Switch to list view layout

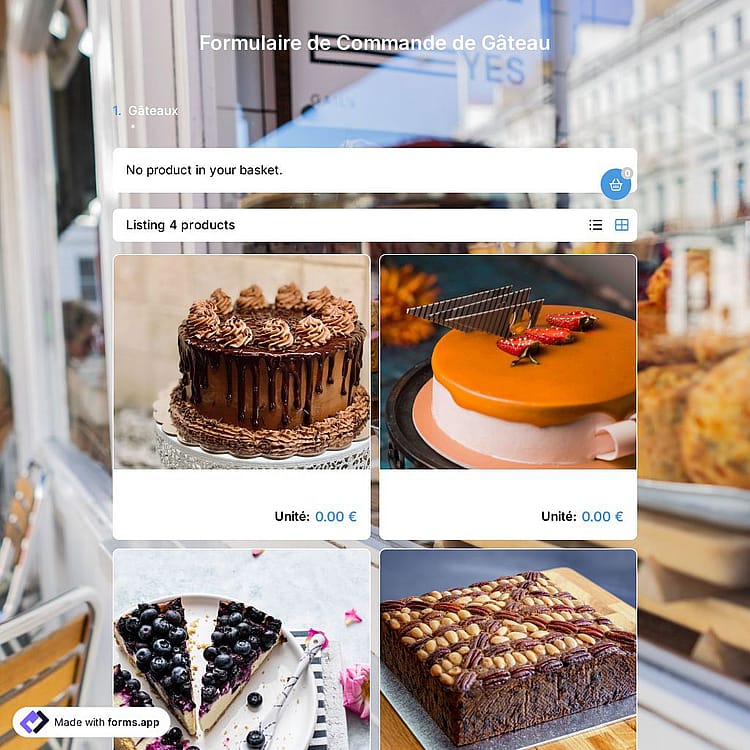click(596, 225)
